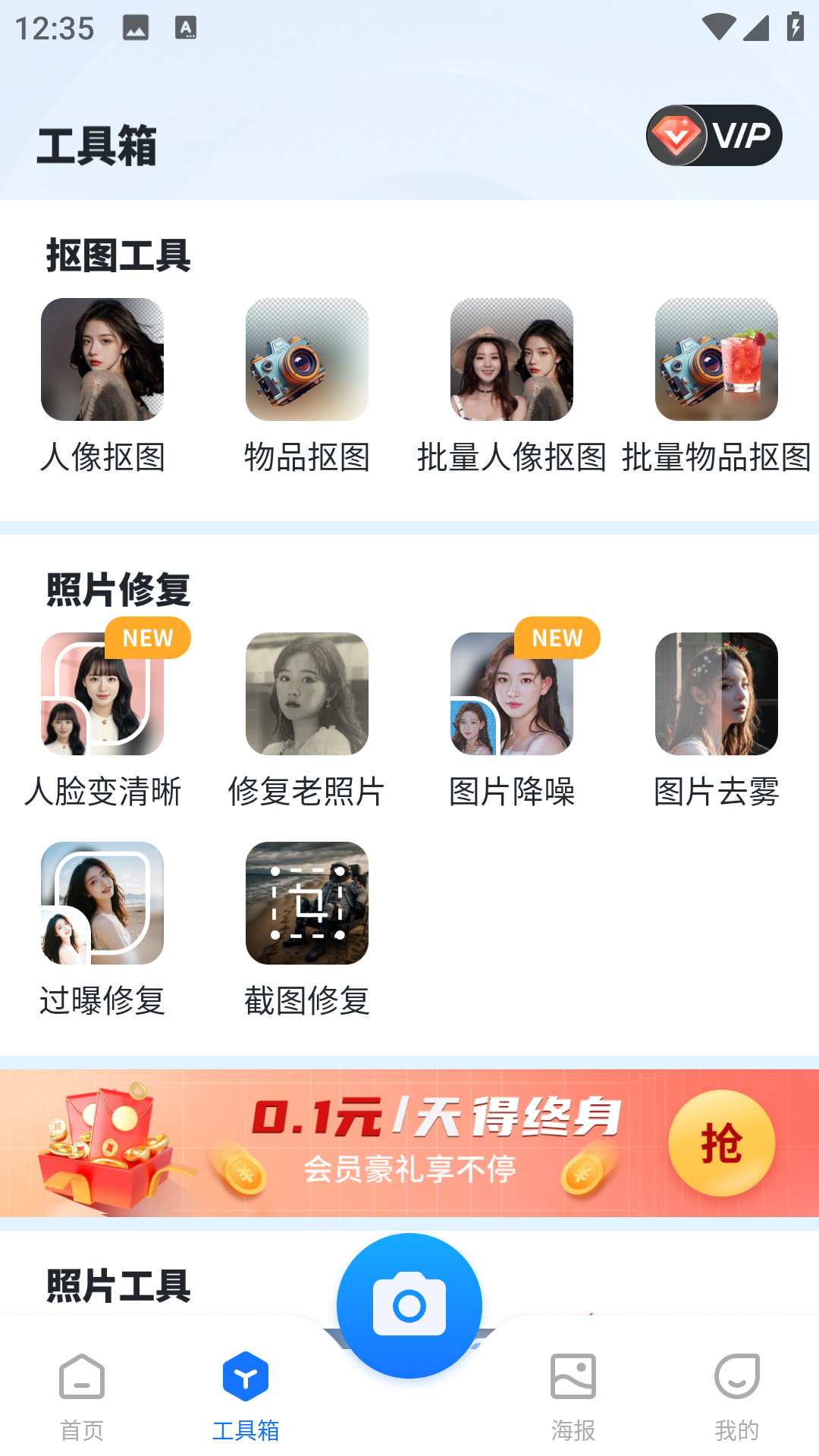Switch to the 首页 tab
Viewport: 819px width, 1456px height.
[x=82, y=1395]
